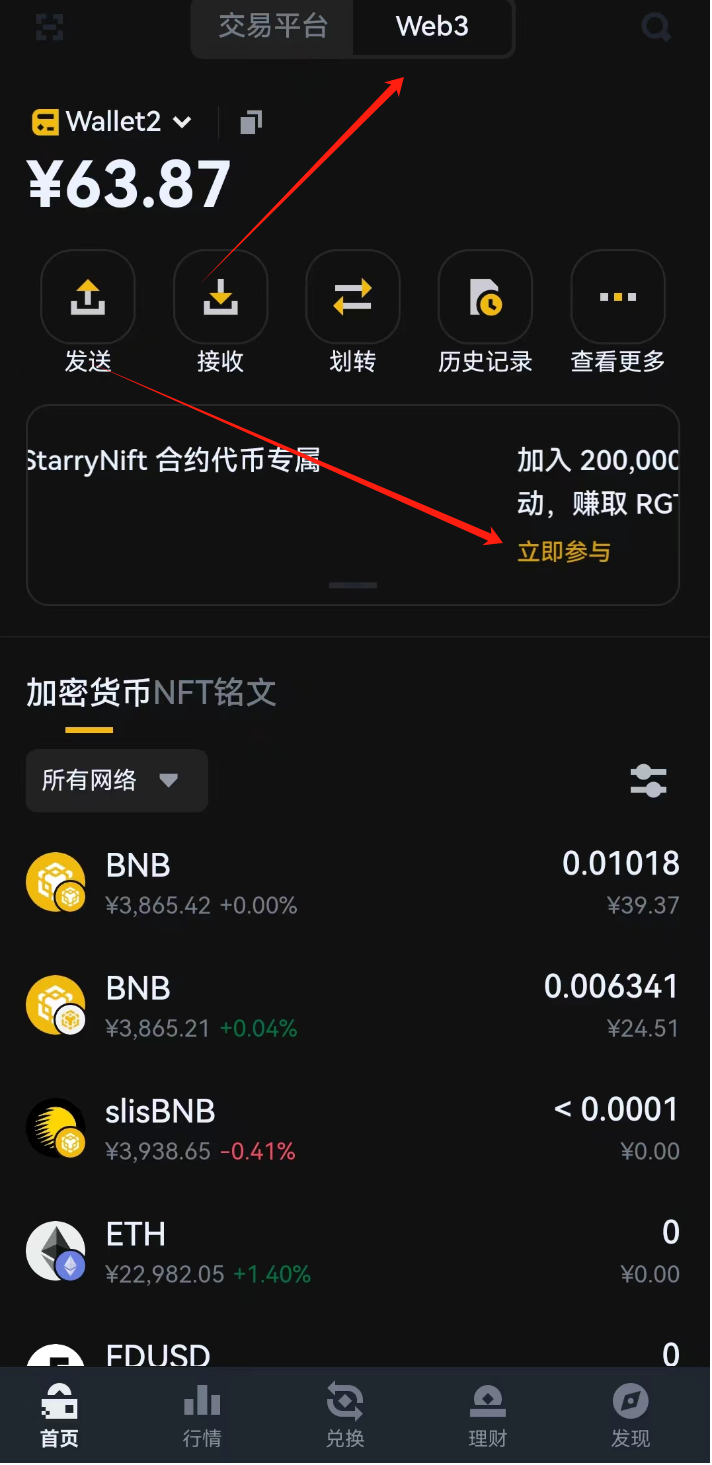
Task: Open the token list filter settings icon
Action: tap(648, 780)
